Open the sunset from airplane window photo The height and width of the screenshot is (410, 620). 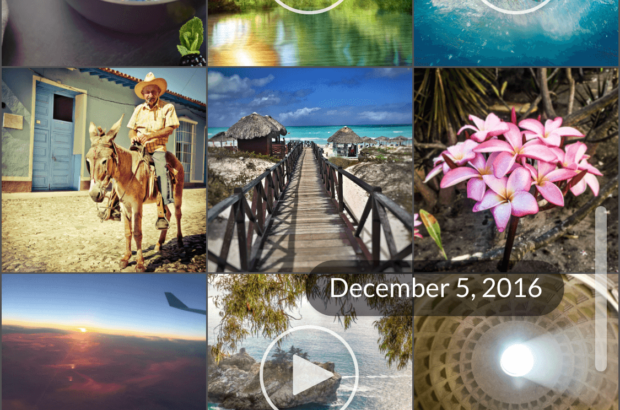[x=103, y=343]
